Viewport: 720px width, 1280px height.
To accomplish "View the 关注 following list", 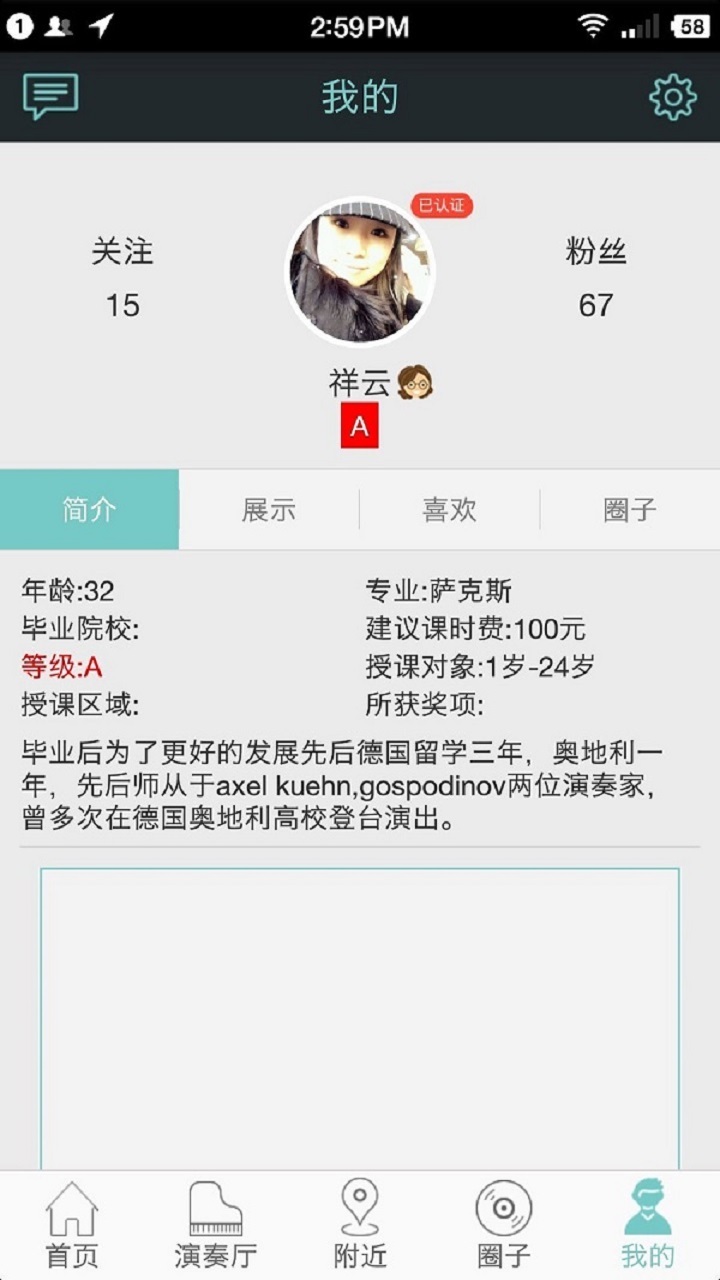I will coord(122,277).
